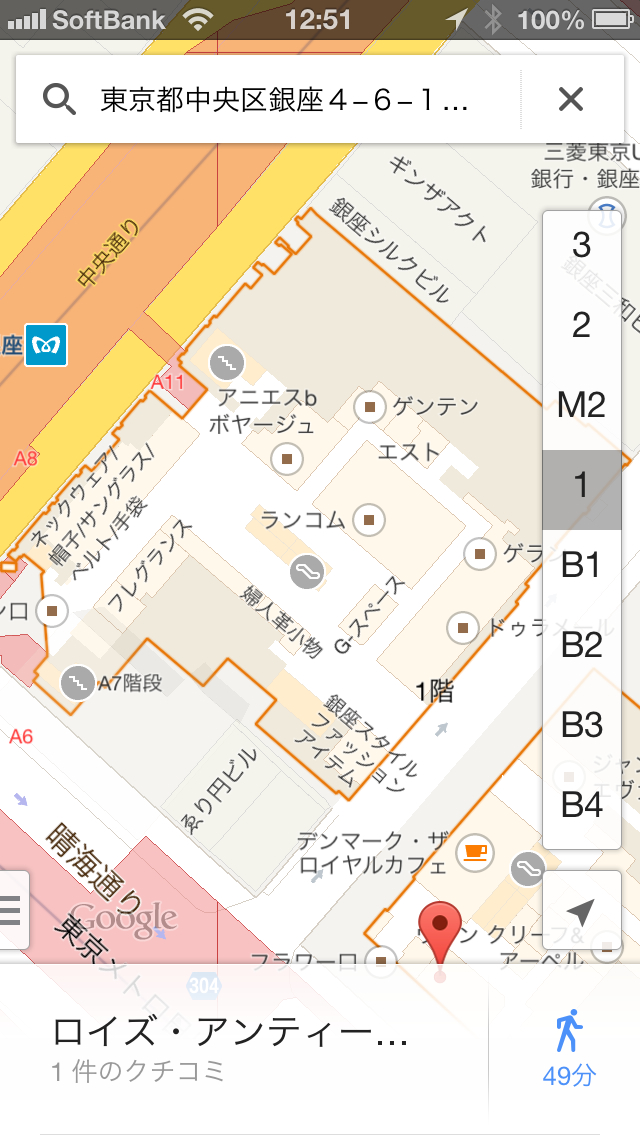Viewport: 640px width, 1136px height.
Task: Select floor 1 in the level picker
Action: coord(581,485)
